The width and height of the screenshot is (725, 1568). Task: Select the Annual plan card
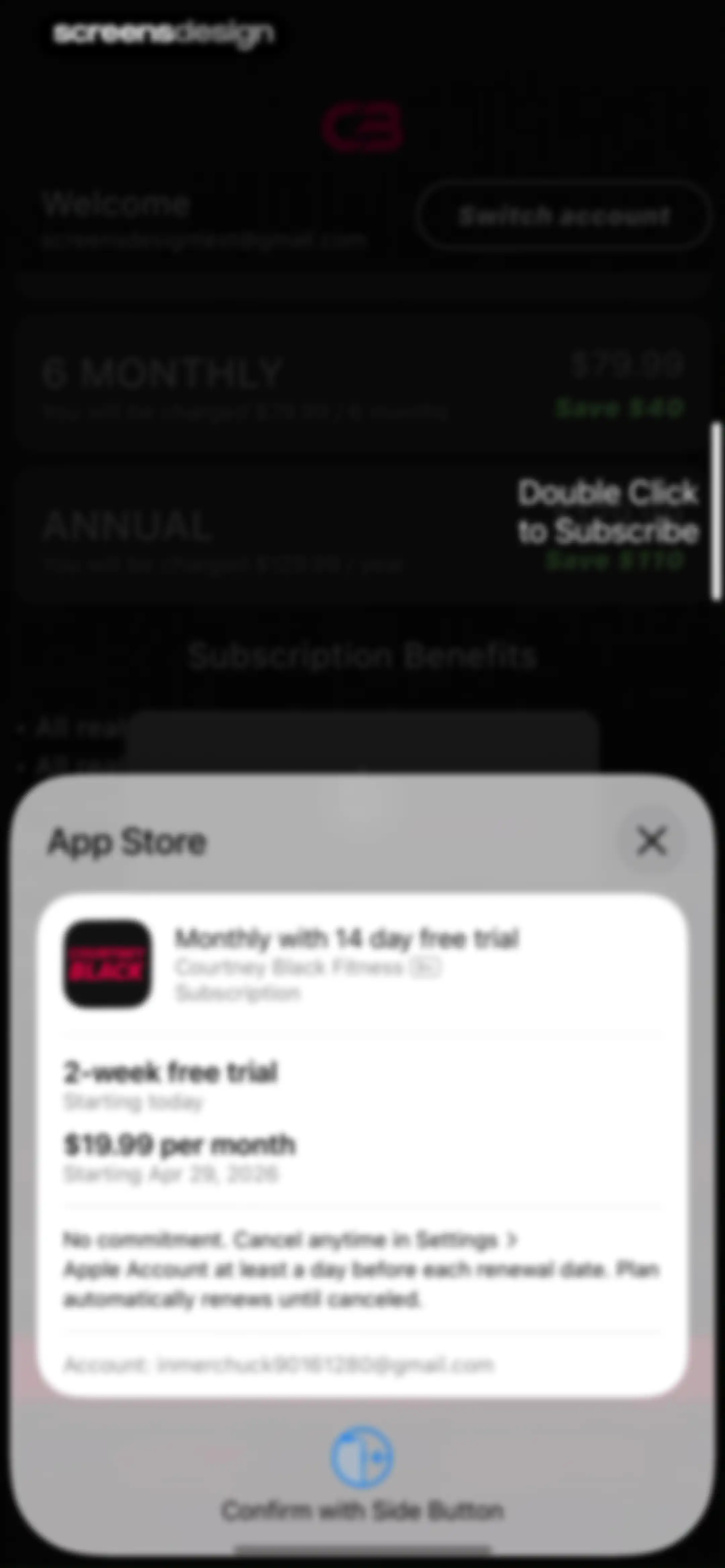(363, 534)
